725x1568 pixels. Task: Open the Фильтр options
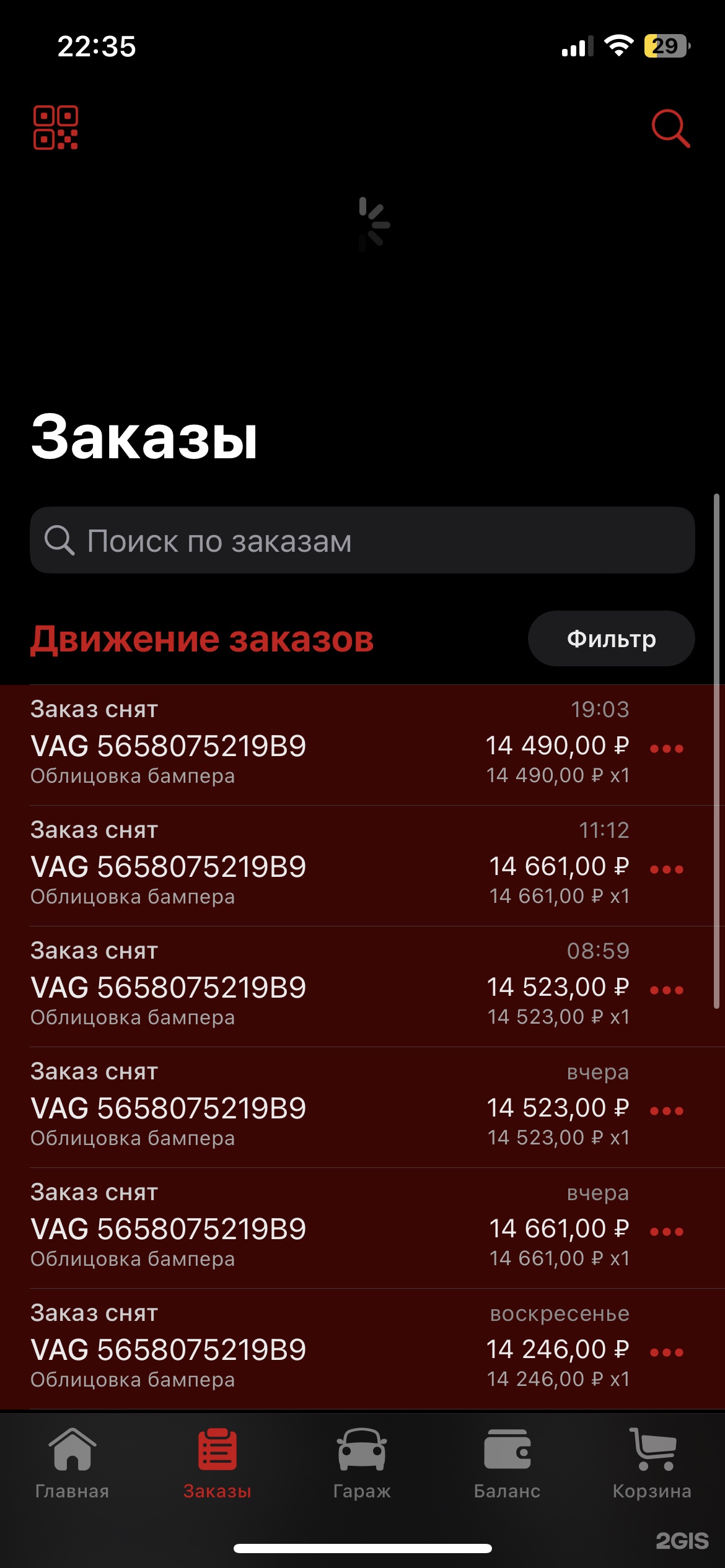pos(610,638)
